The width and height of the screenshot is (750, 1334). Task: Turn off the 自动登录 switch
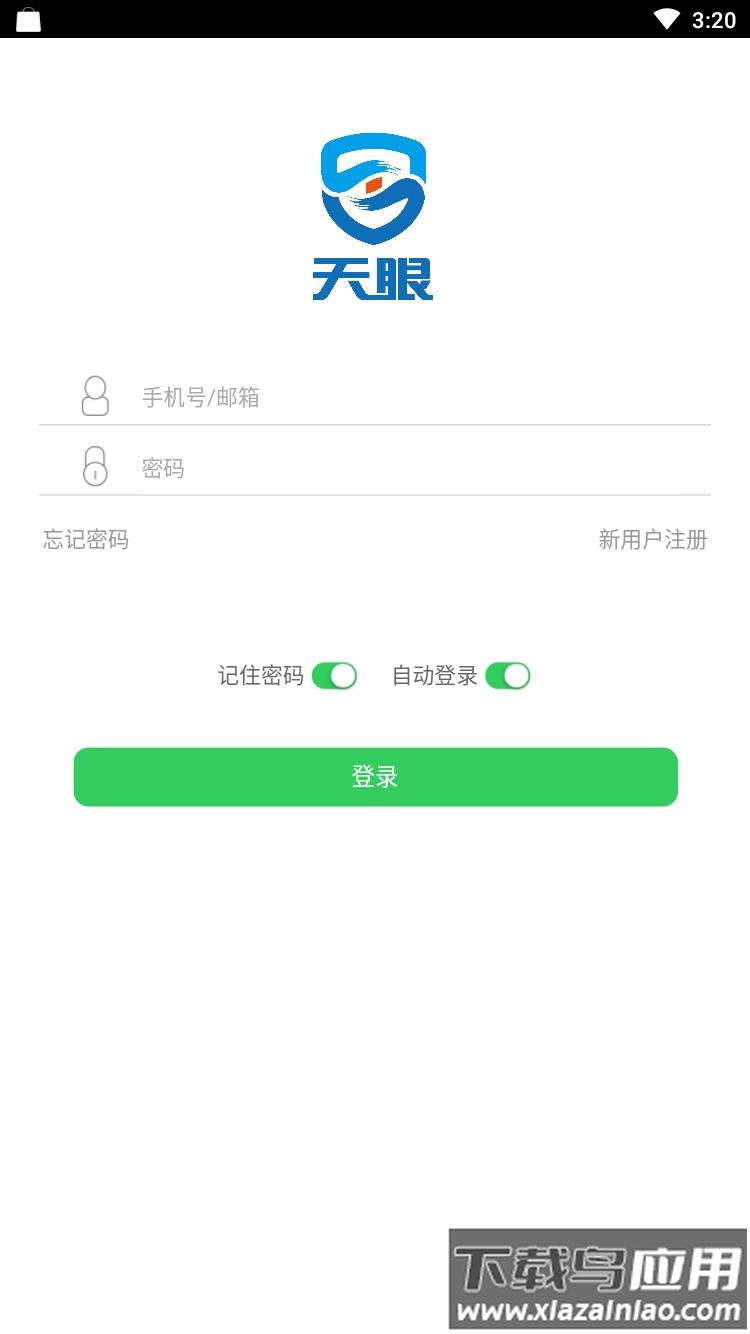(x=507, y=676)
